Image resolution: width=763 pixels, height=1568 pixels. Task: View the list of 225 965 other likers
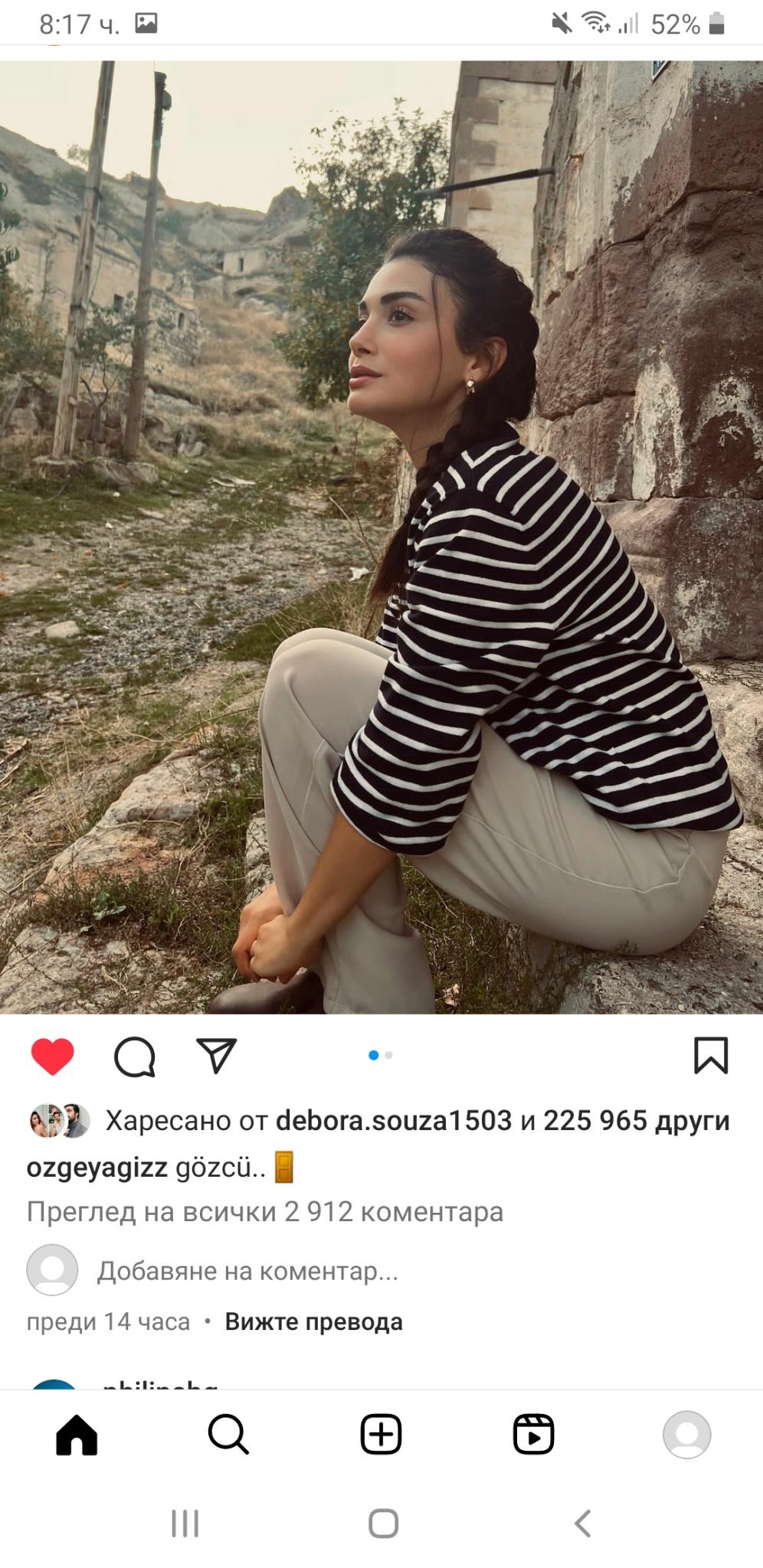[x=636, y=1121]
